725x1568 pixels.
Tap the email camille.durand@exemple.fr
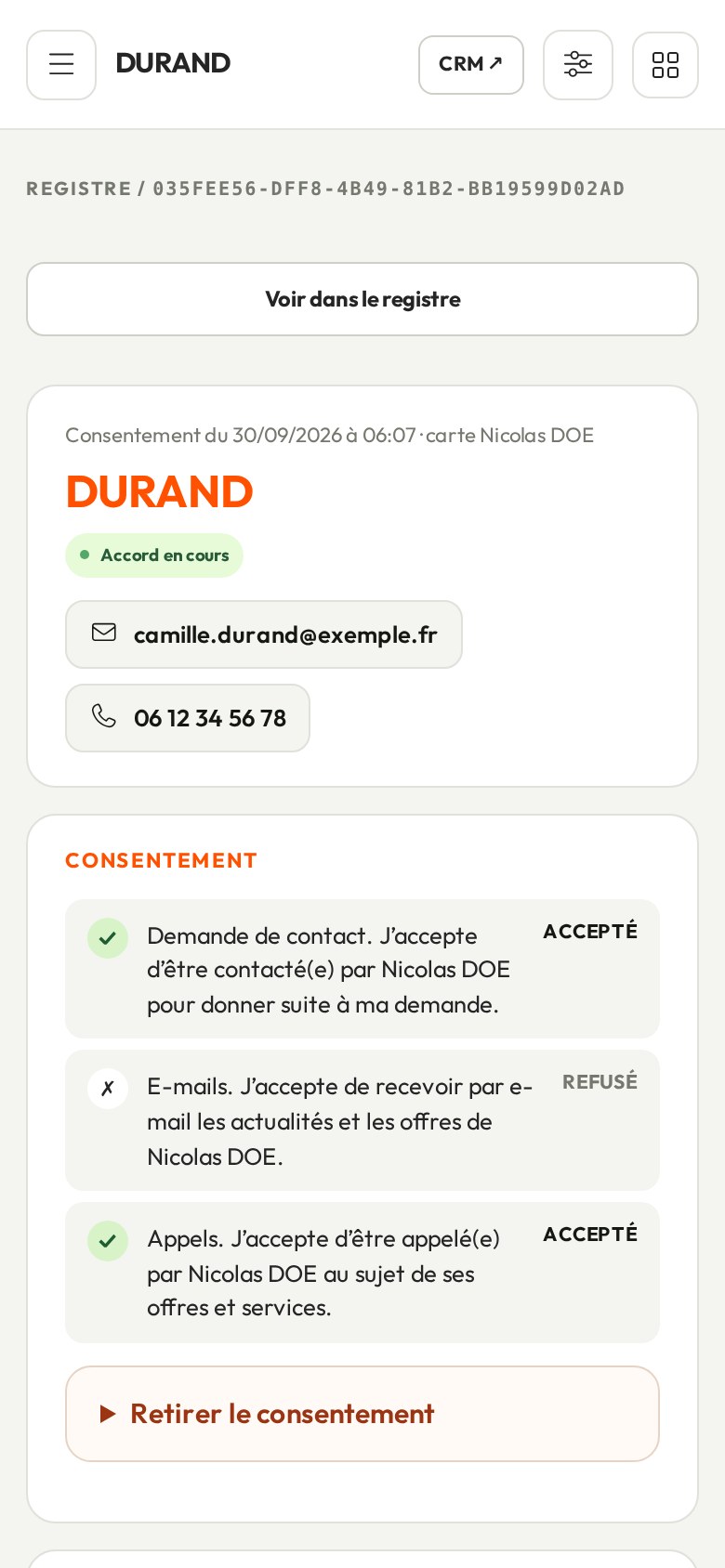click(x=264, y=634)
